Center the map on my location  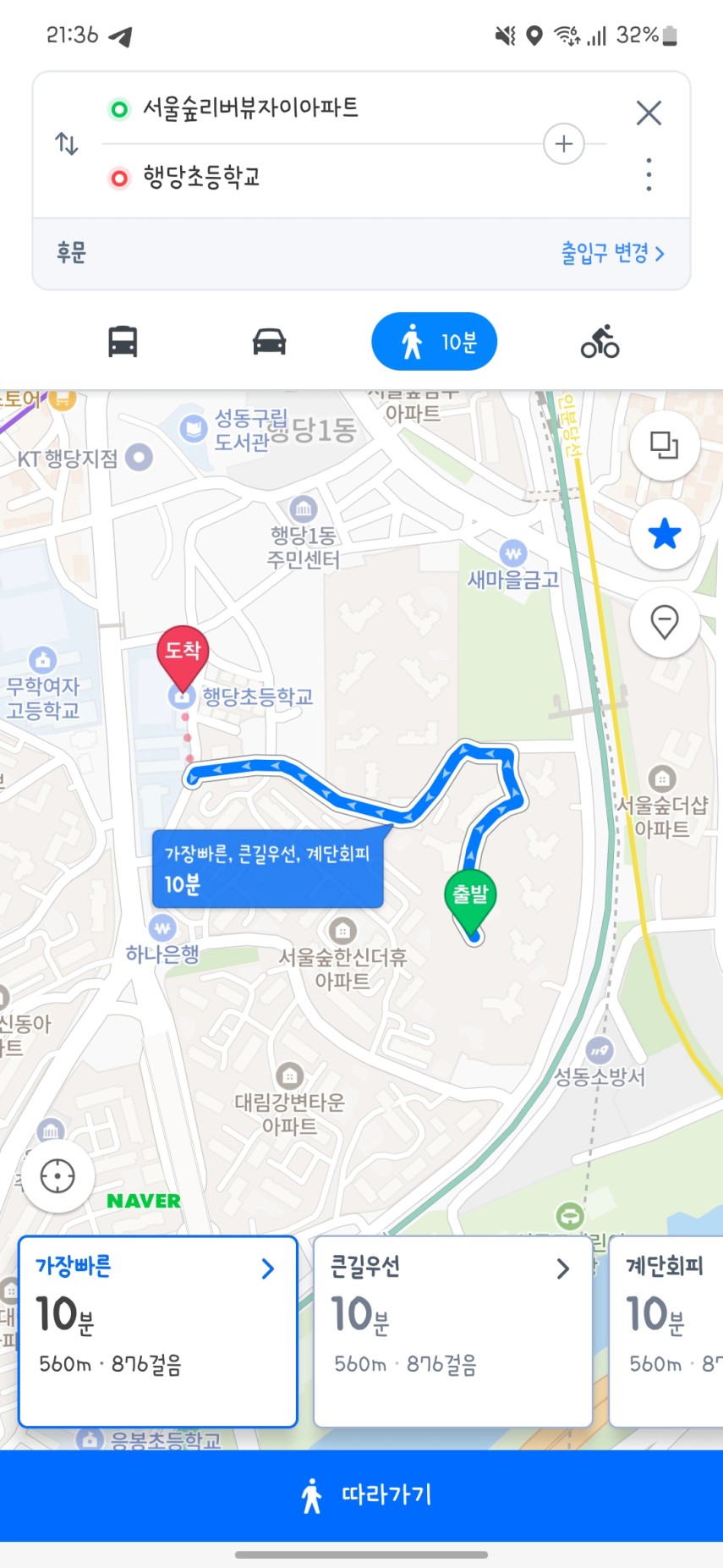[x=58, y=1176]
